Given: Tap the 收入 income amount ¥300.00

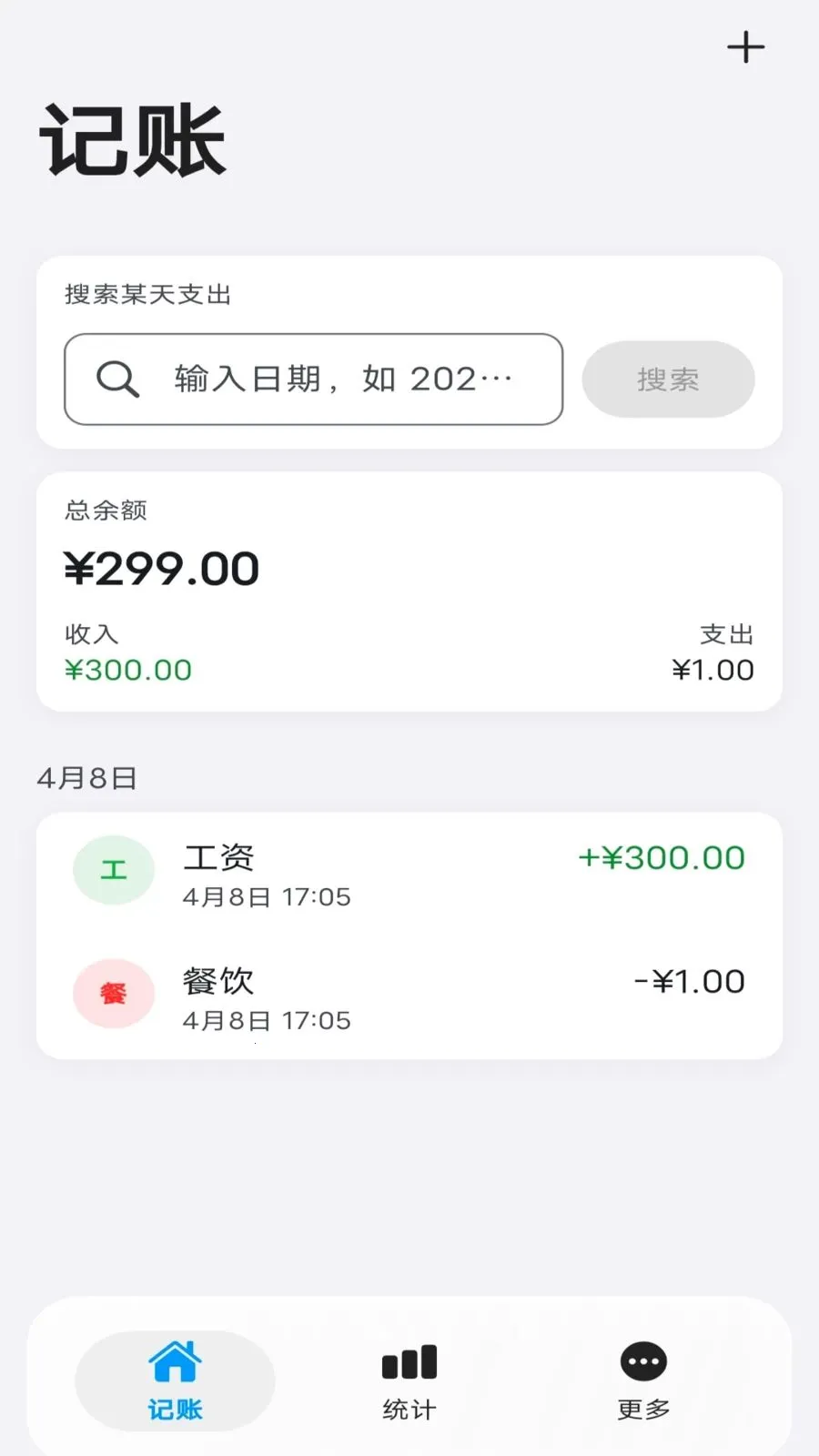Looking at the screenshot, I should 128,670.
